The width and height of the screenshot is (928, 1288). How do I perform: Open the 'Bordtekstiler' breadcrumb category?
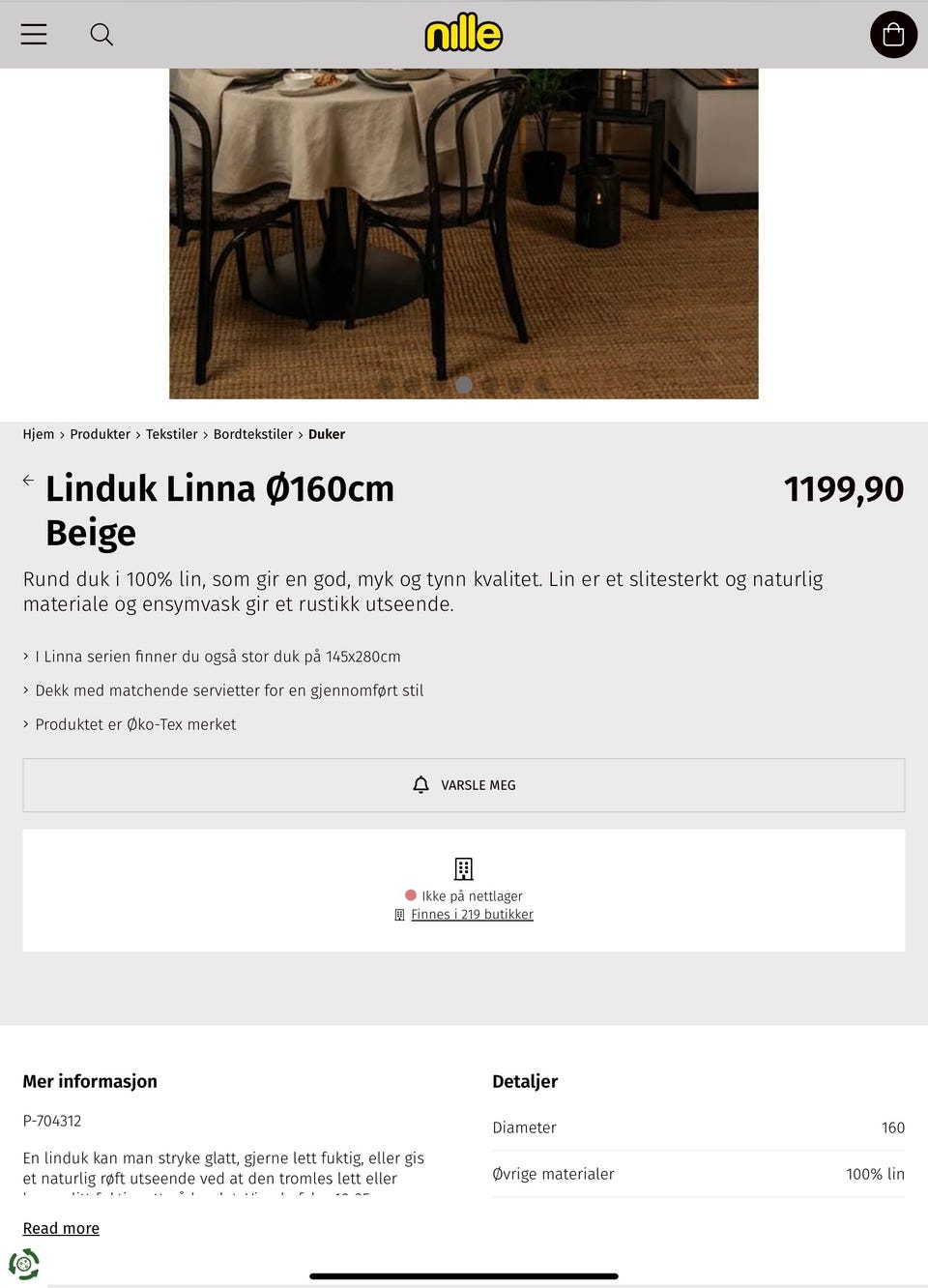[254, 434]
